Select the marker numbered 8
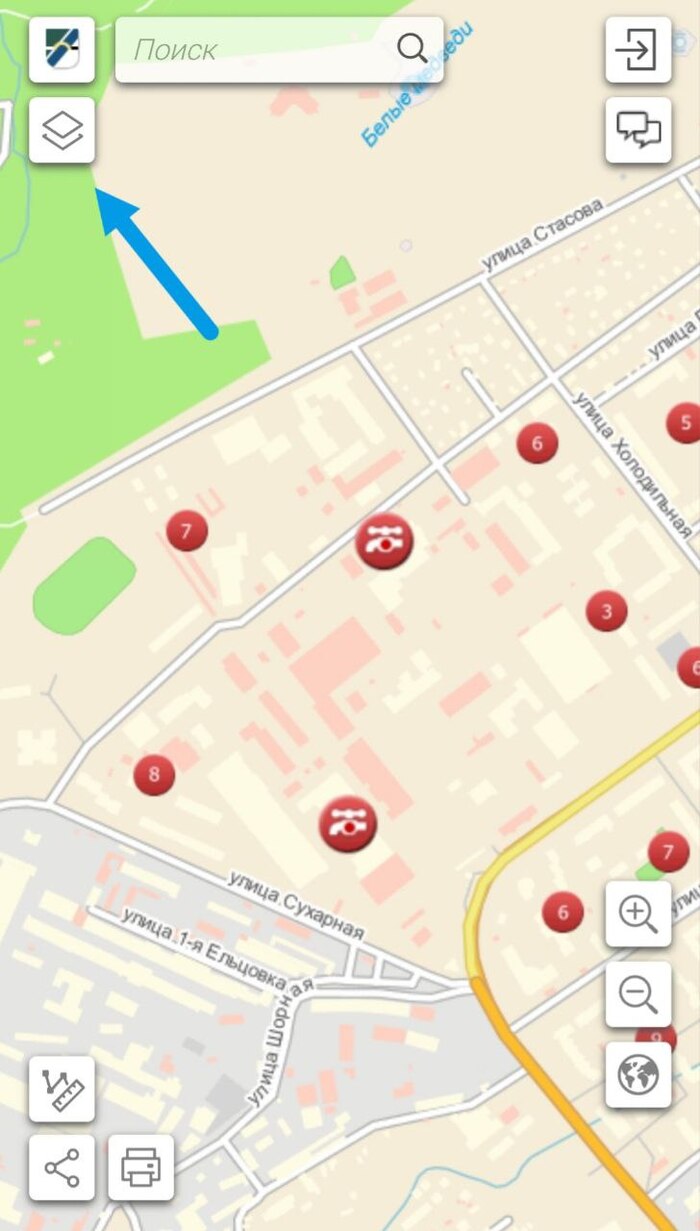Screen dimensions: 700x1231 tap(154, 774)
